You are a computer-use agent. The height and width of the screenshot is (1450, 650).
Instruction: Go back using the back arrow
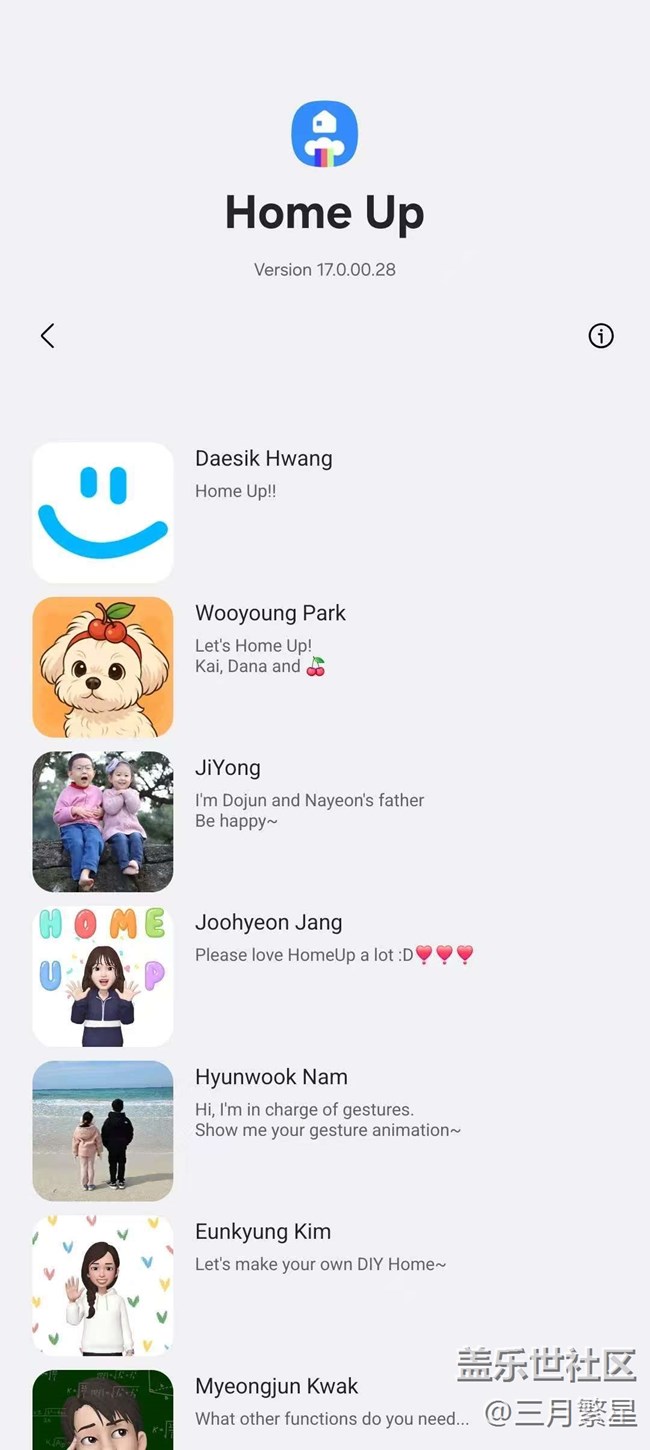(x=47, y=336)
